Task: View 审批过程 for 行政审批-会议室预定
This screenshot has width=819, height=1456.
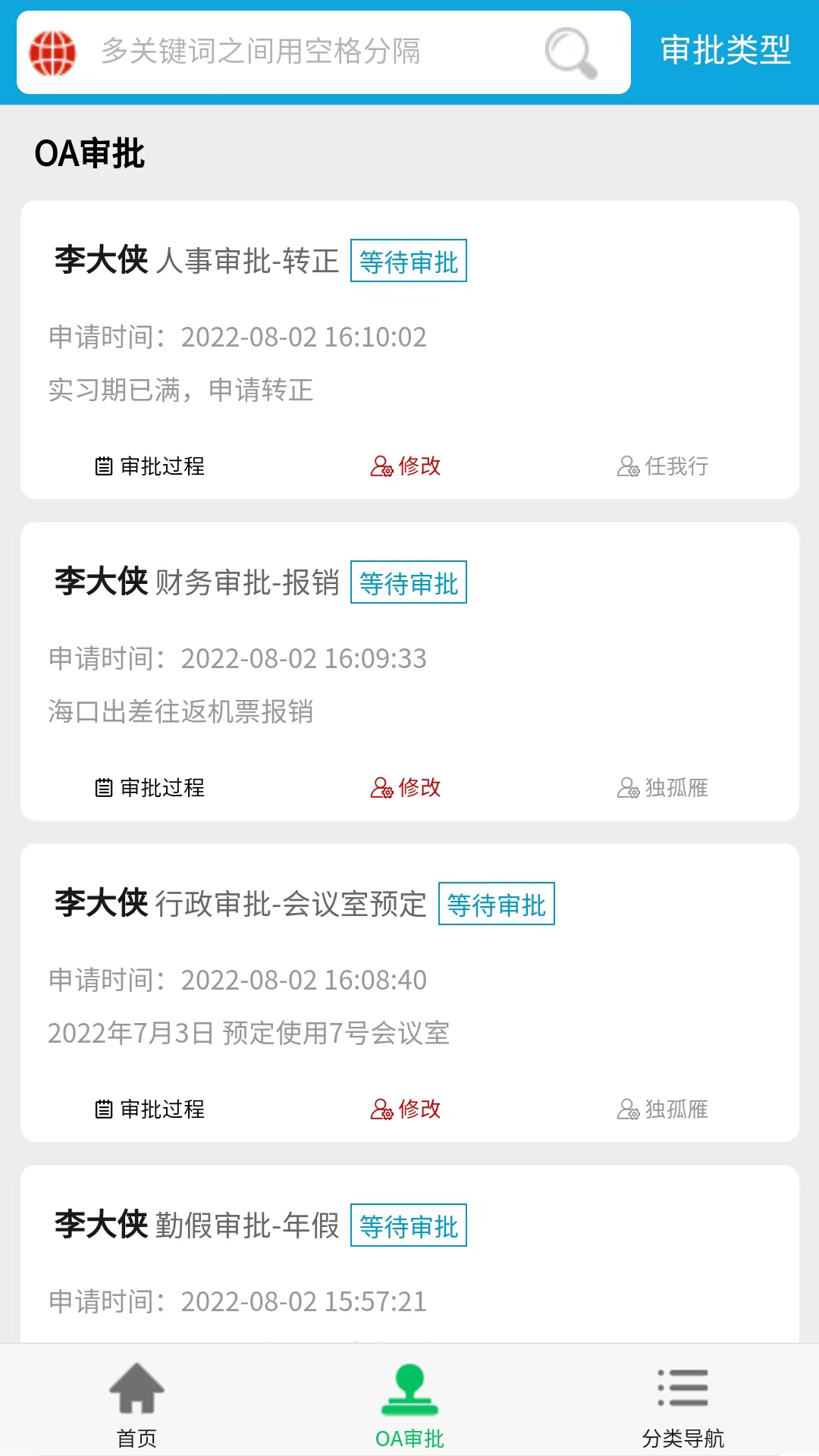Action: pyautogui.click(x=150, y=1109)
